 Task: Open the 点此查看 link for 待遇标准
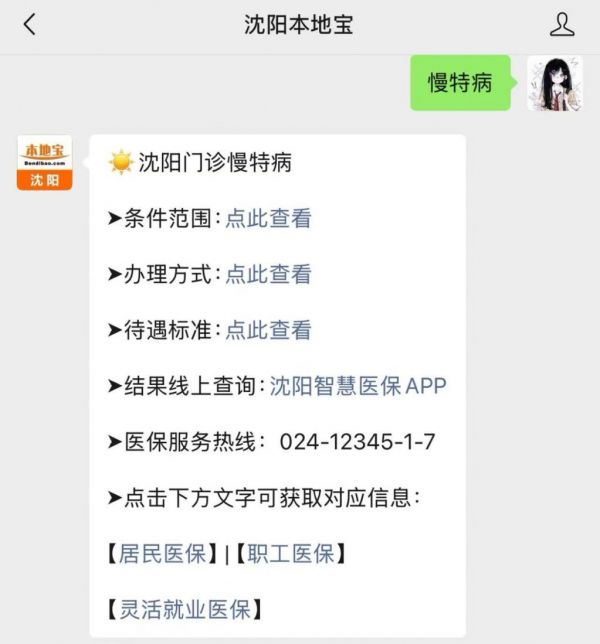(x=268, y=330)
